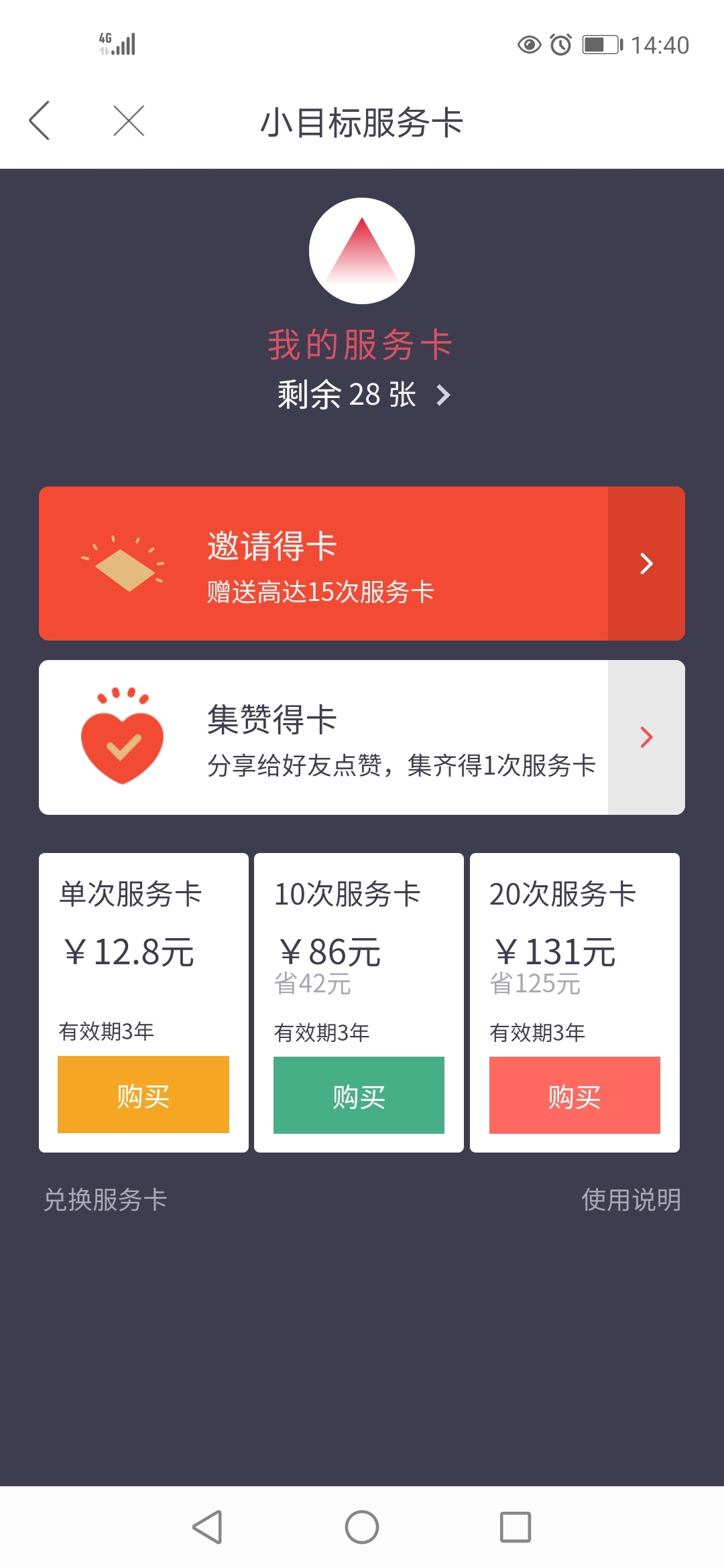View the 使用说明 usage instructions
Image resolution: width=724 pixels, height=1568 pixels.
coord(631,1199)
